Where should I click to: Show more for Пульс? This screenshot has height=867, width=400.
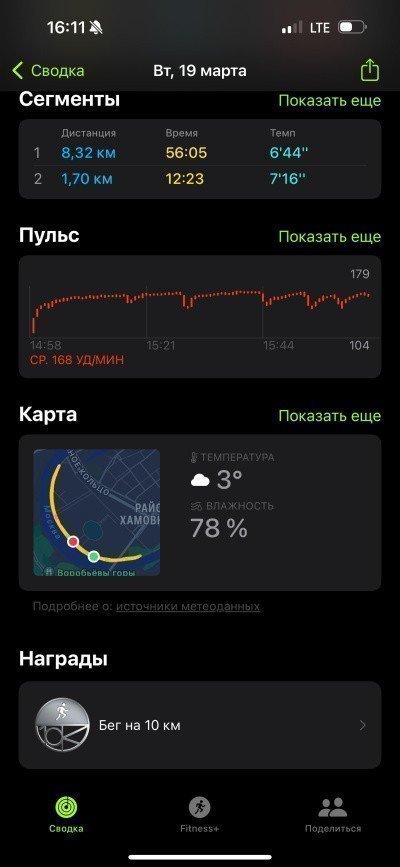point(330,237)
